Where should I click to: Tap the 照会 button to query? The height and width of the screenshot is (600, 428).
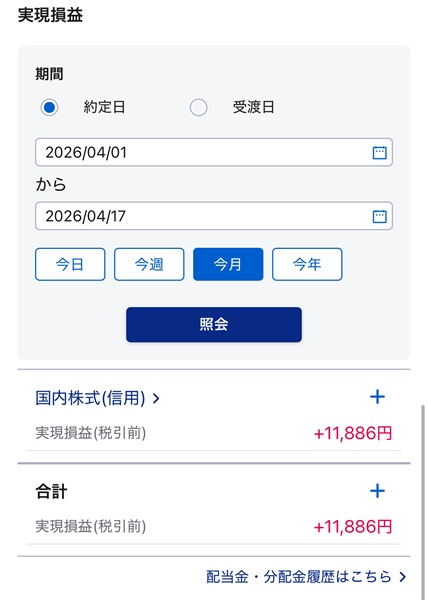pos(214,324)
